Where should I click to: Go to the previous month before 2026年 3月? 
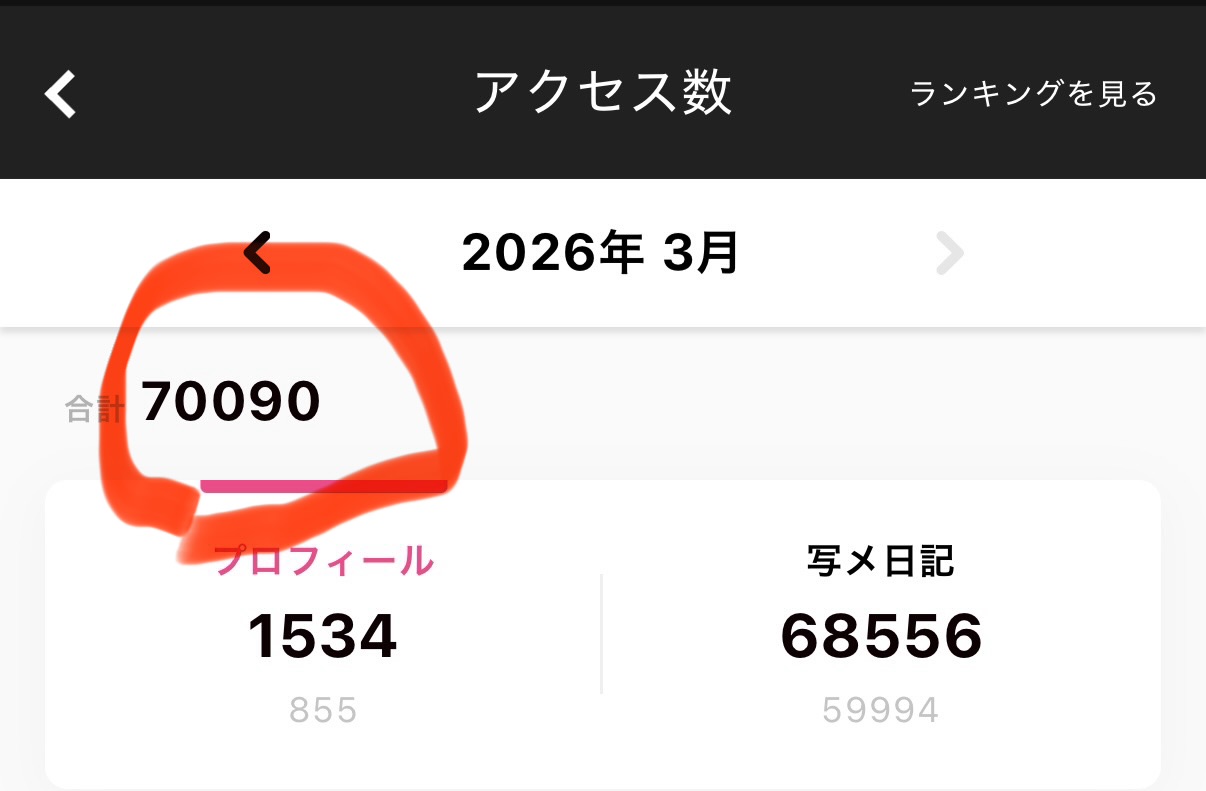point(258,254)
